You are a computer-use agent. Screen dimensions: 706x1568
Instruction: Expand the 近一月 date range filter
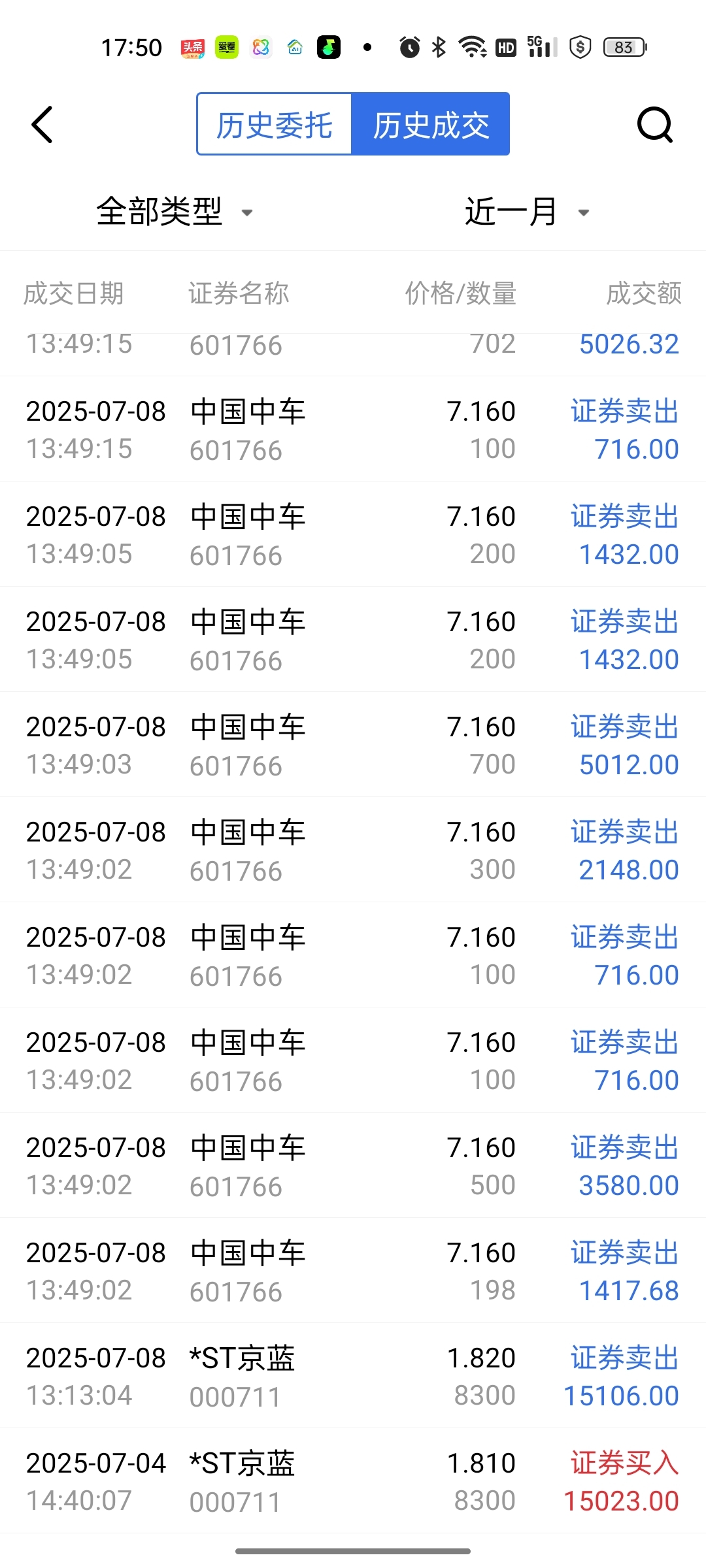click(527, 212)
